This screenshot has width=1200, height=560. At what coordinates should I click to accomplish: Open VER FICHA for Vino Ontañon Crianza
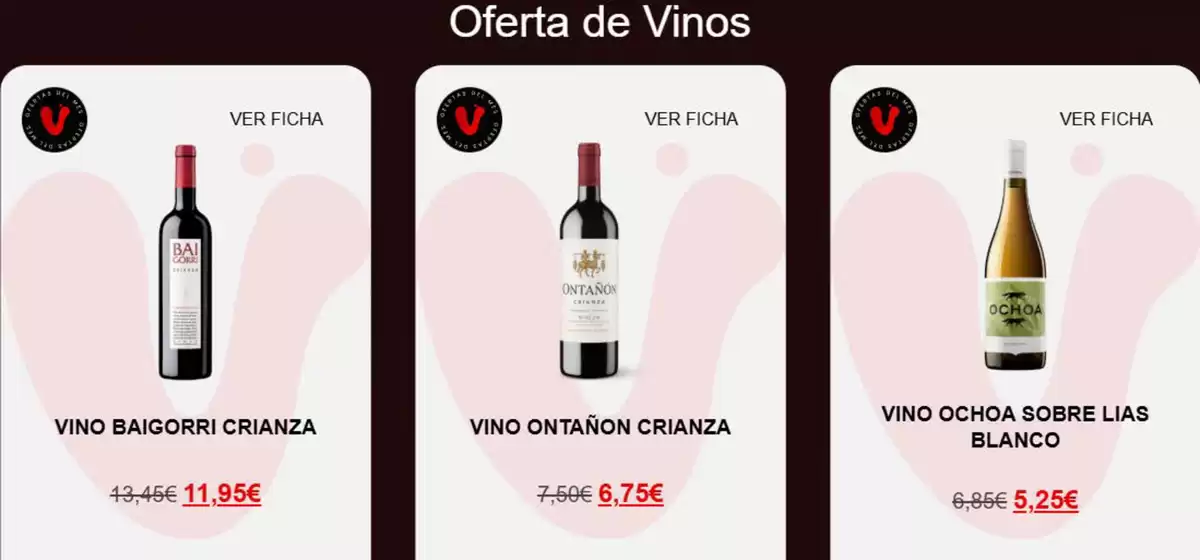pyautogui.click(x=691, y=119)
